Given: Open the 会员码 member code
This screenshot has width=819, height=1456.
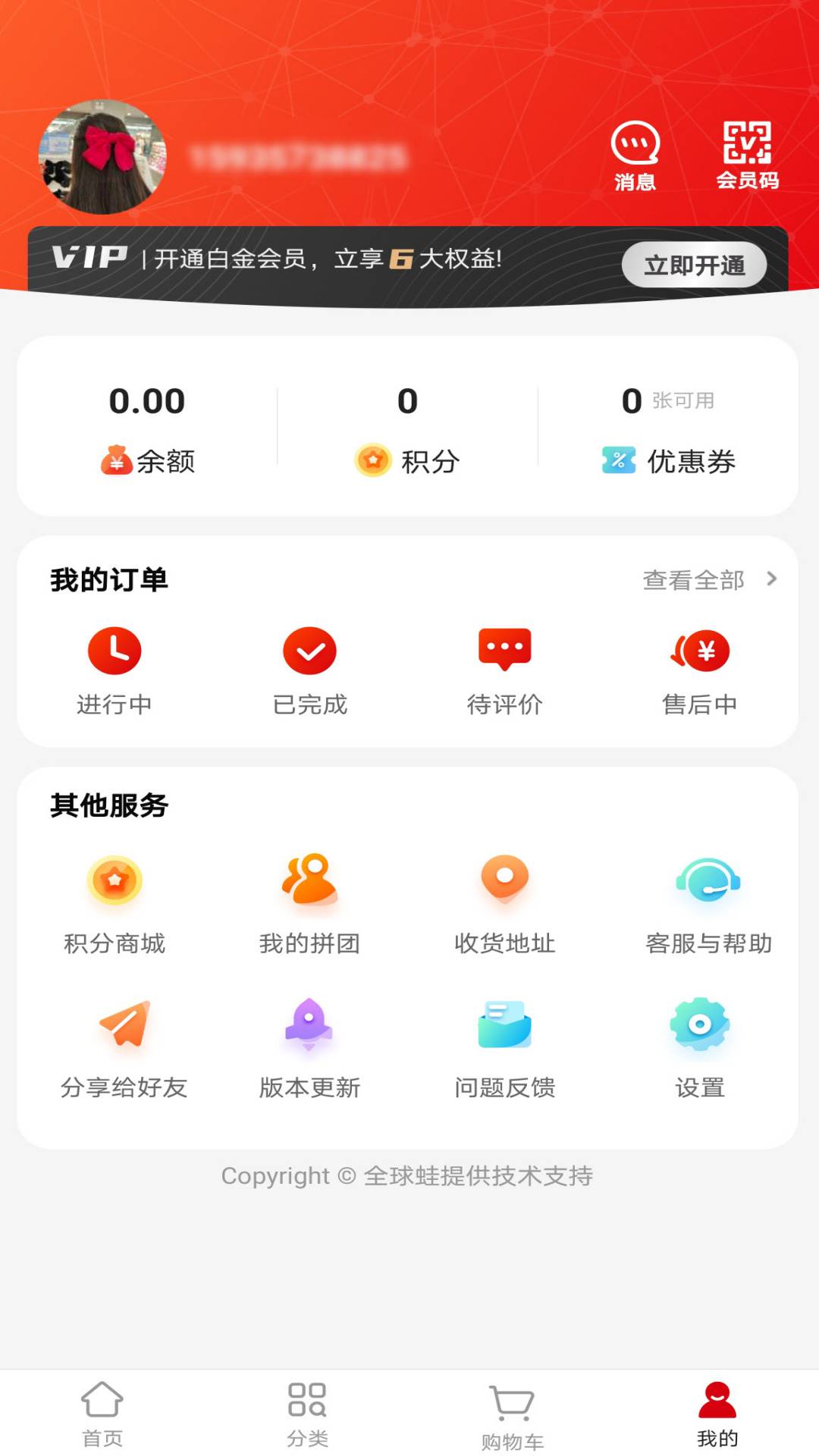Looking at the screenshot, I should [748, 155].
